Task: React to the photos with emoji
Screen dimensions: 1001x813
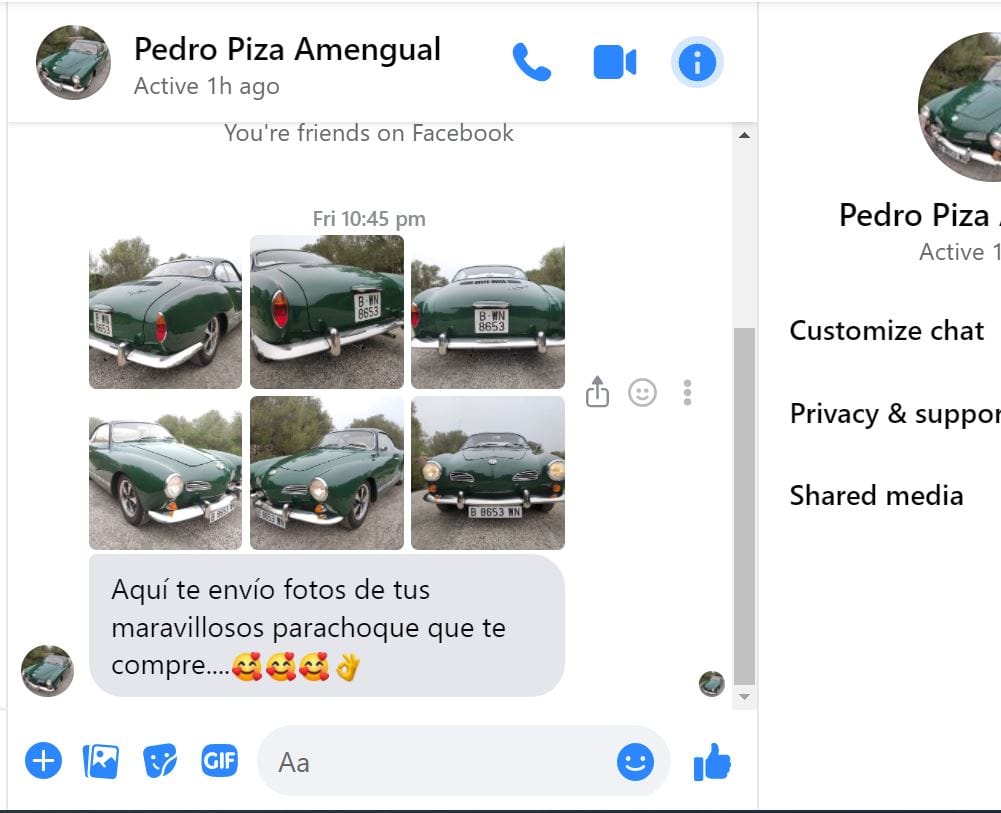Action: pyautogui.click(x=642, y=392)
